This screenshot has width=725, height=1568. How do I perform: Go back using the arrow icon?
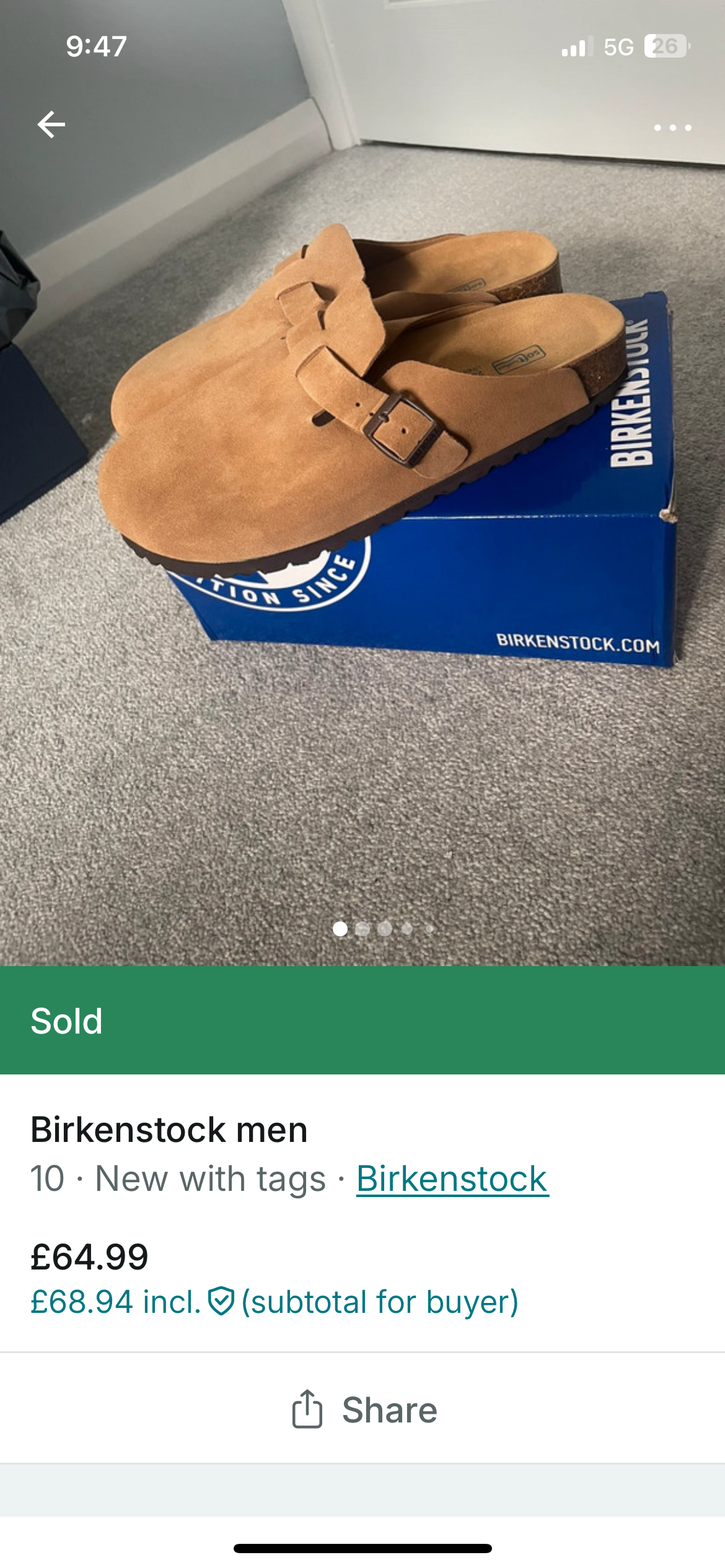coord(51,124)
